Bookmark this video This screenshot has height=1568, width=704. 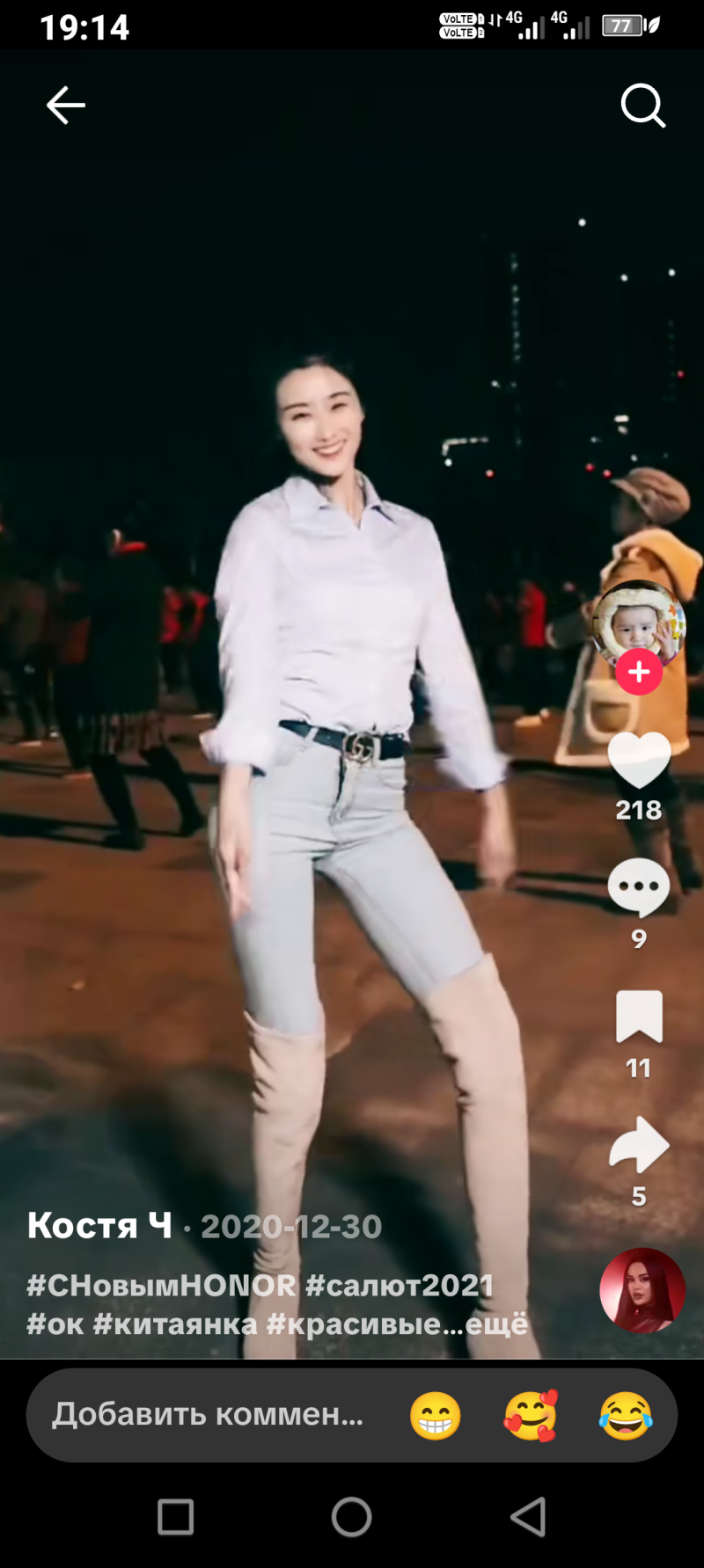[639, 1017]
